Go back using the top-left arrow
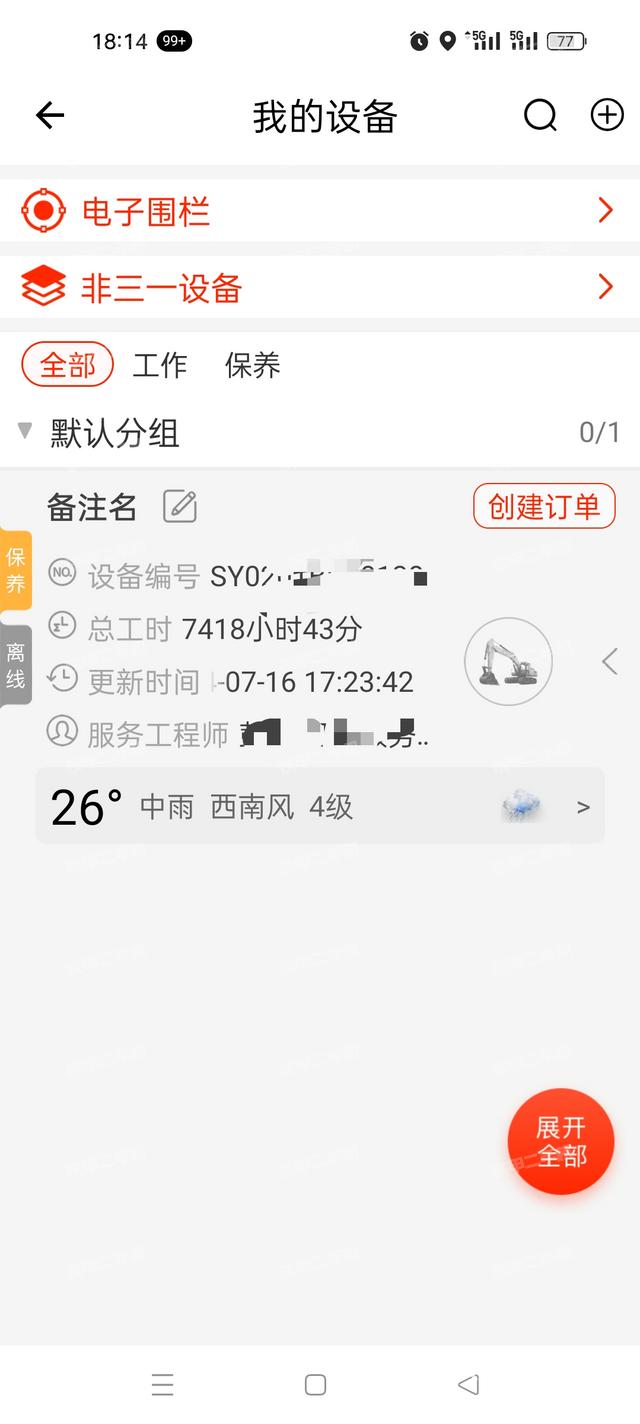 click(50, 116)
